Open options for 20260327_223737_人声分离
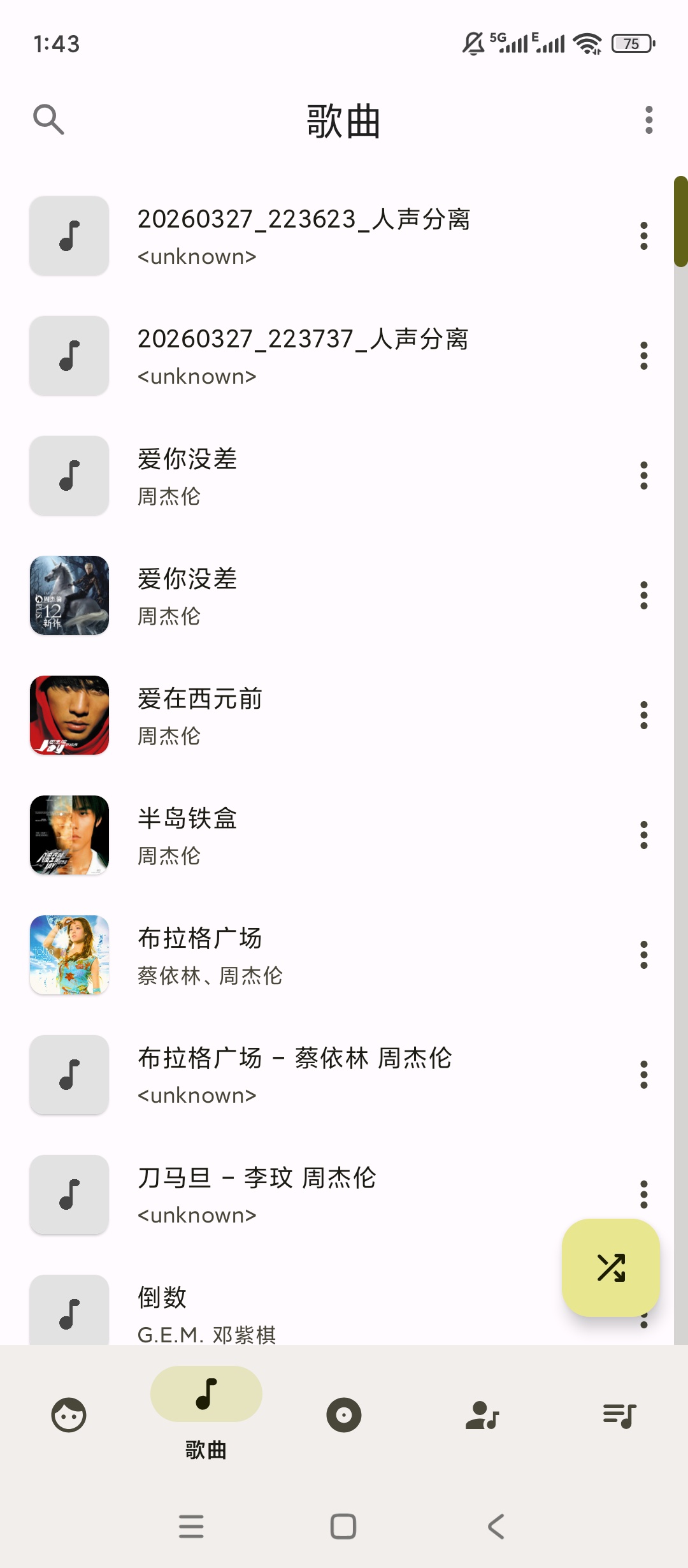 pos(643,356)
